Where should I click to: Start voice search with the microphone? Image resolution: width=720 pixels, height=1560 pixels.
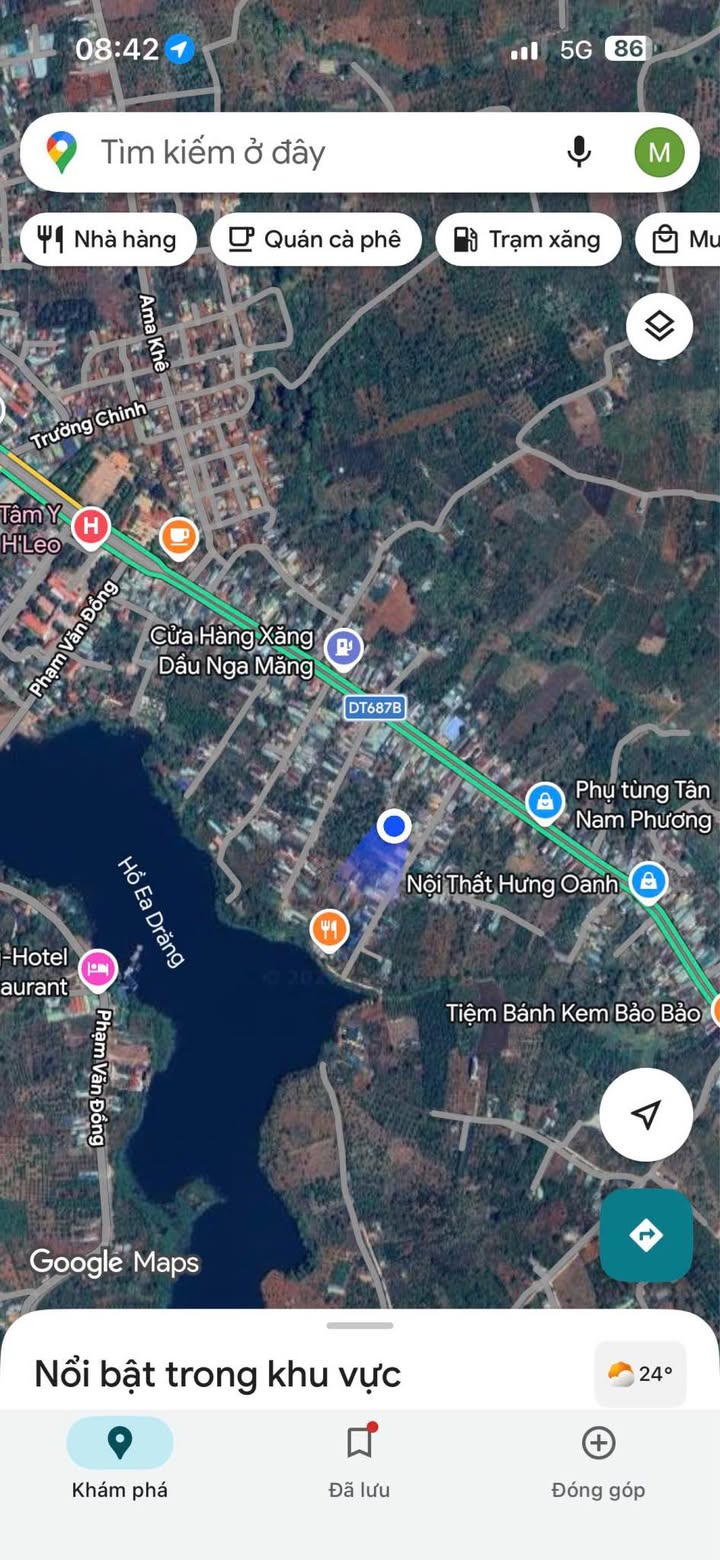coord(578,152)
